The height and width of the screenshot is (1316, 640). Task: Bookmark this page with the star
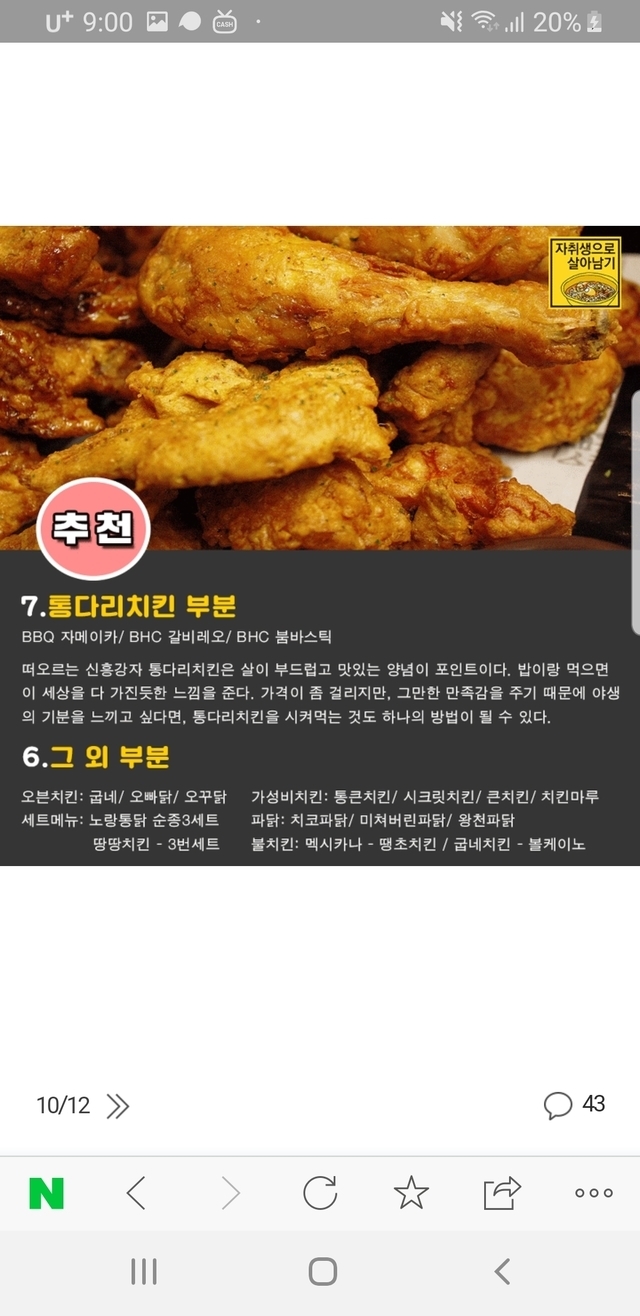pos(411,1193)
